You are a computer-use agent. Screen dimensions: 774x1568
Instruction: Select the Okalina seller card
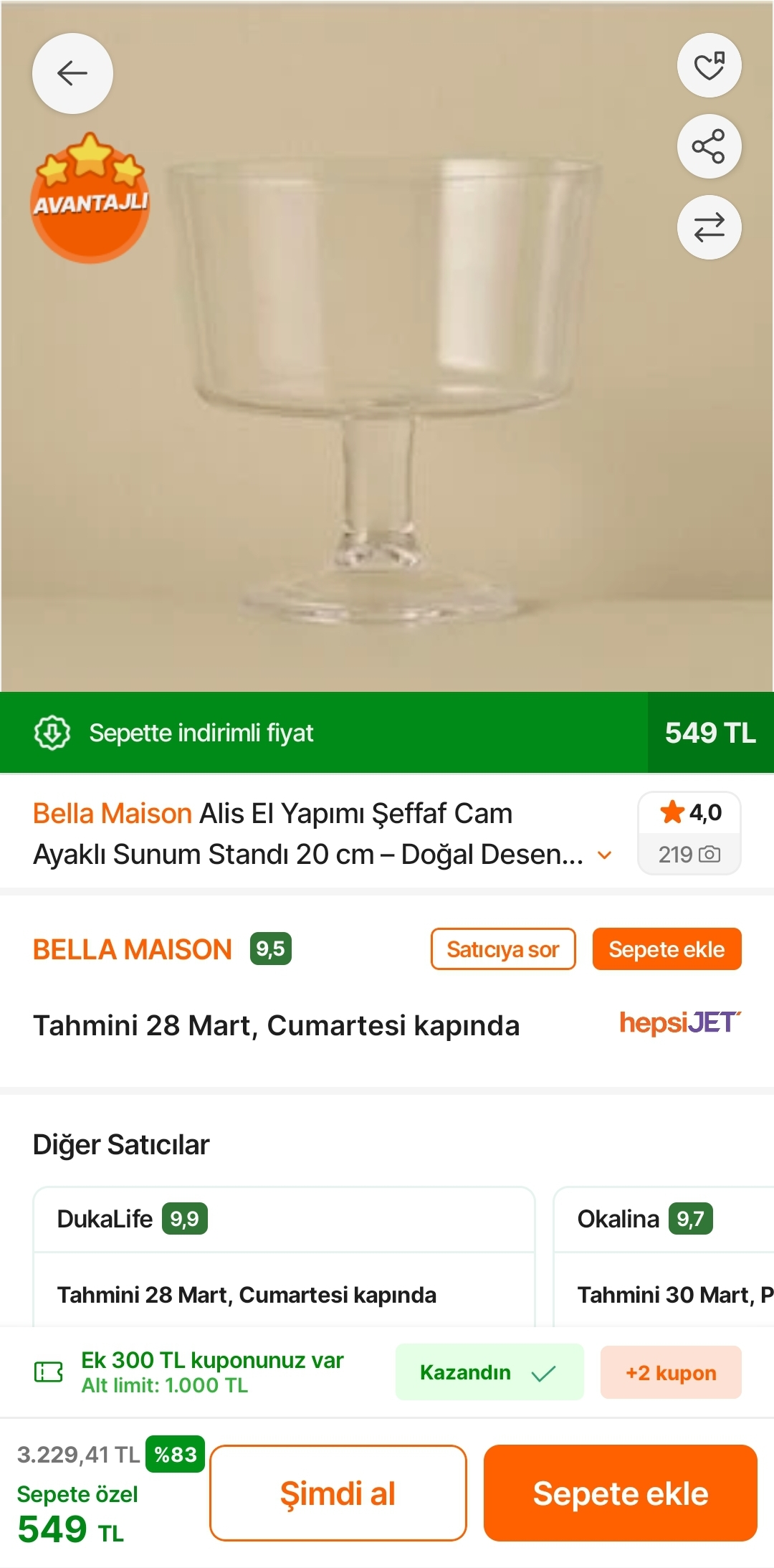click(663, 1255)
